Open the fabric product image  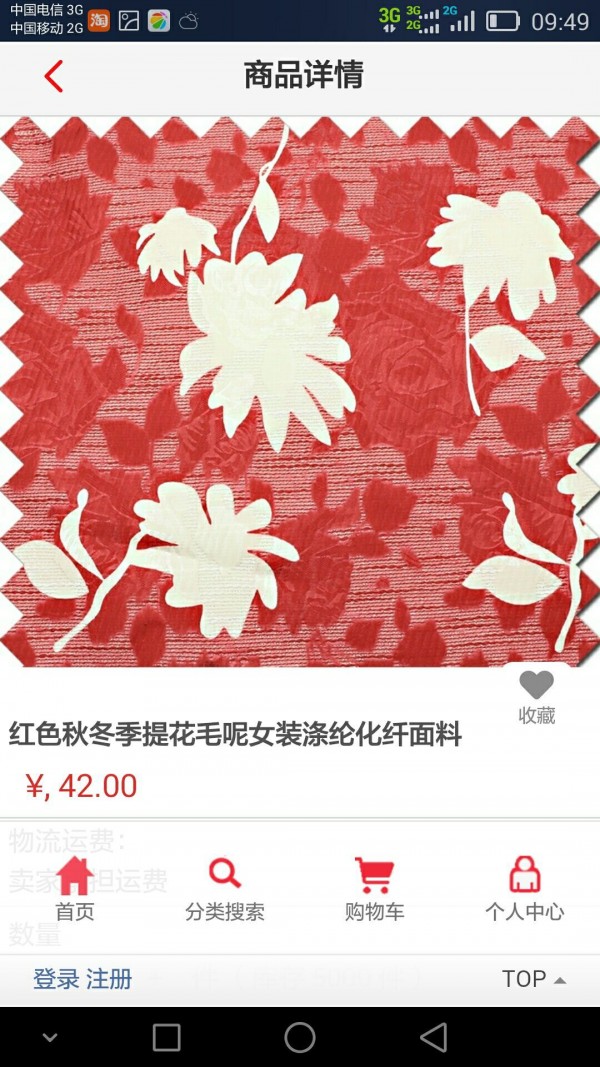(300, 392)
